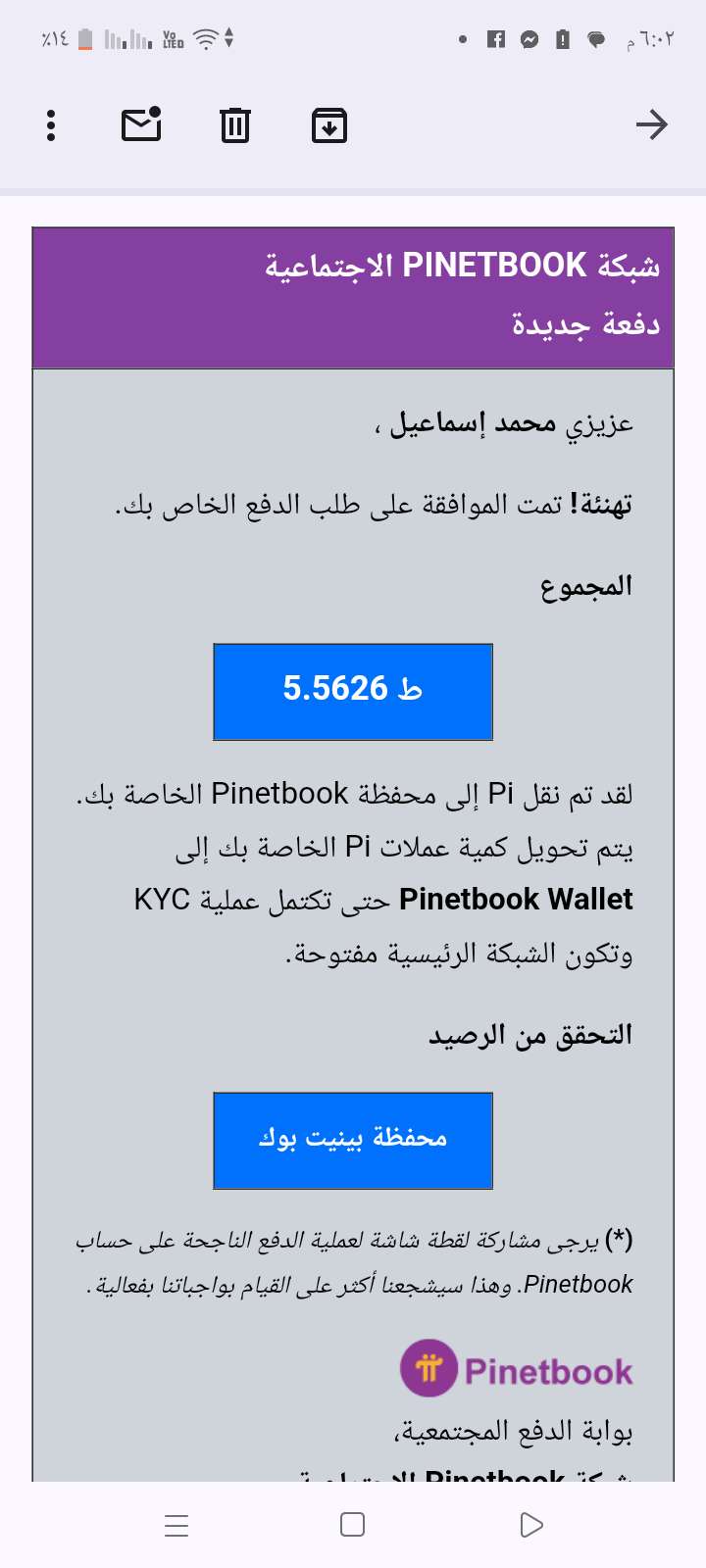Go back using the top arrow
This screenshot has width=706, height=1568.
pos(651,124)
